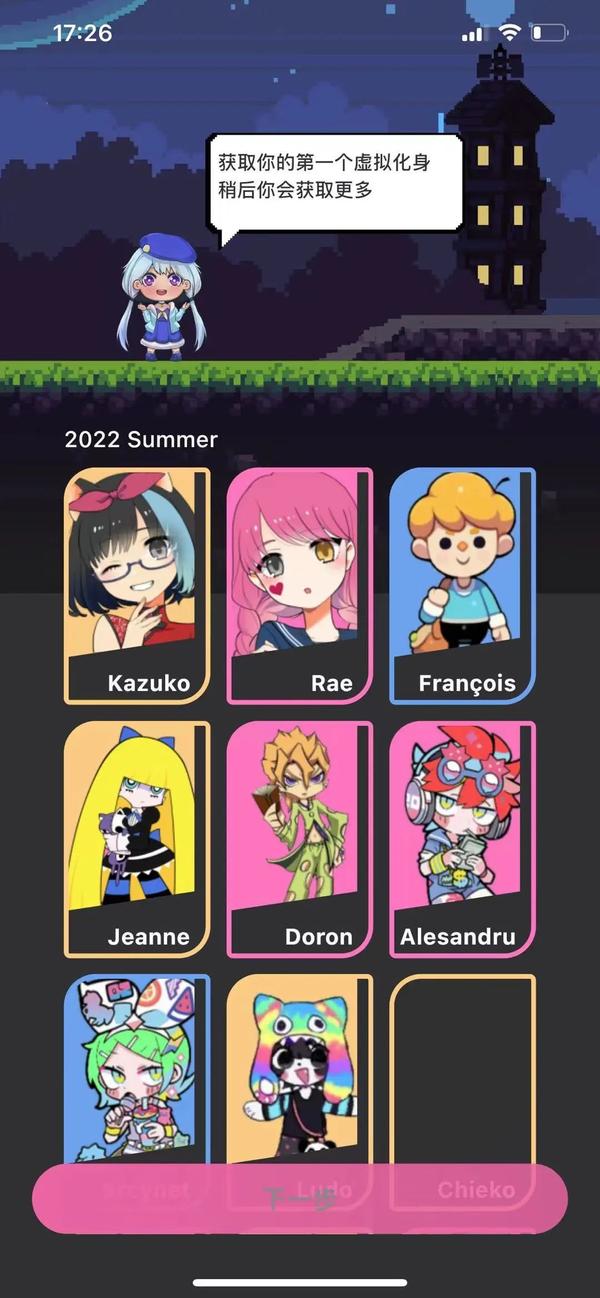
Task: Choose the pink-haired Rae avatar
Action: [299, 585]
